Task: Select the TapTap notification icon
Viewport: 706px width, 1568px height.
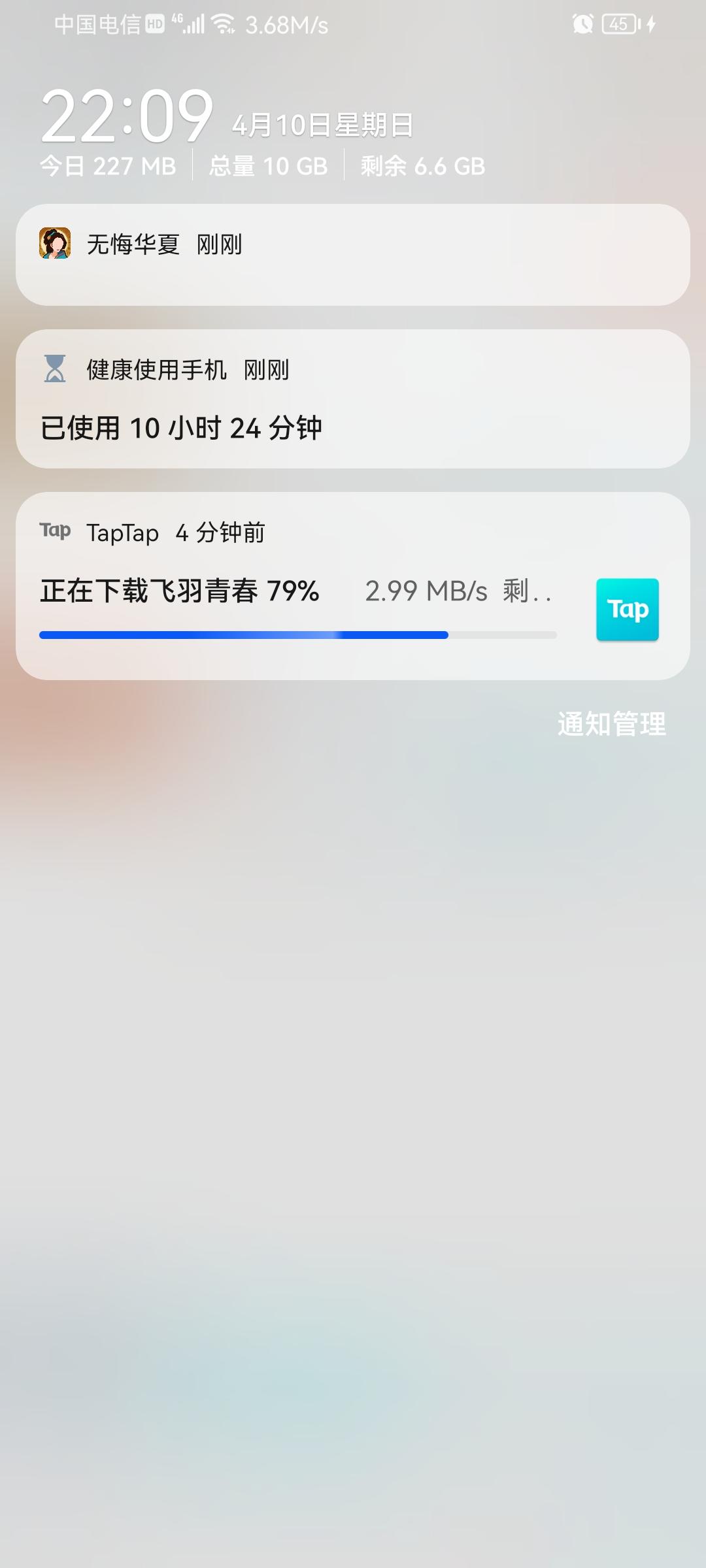Action: click(x=56, y=532)
